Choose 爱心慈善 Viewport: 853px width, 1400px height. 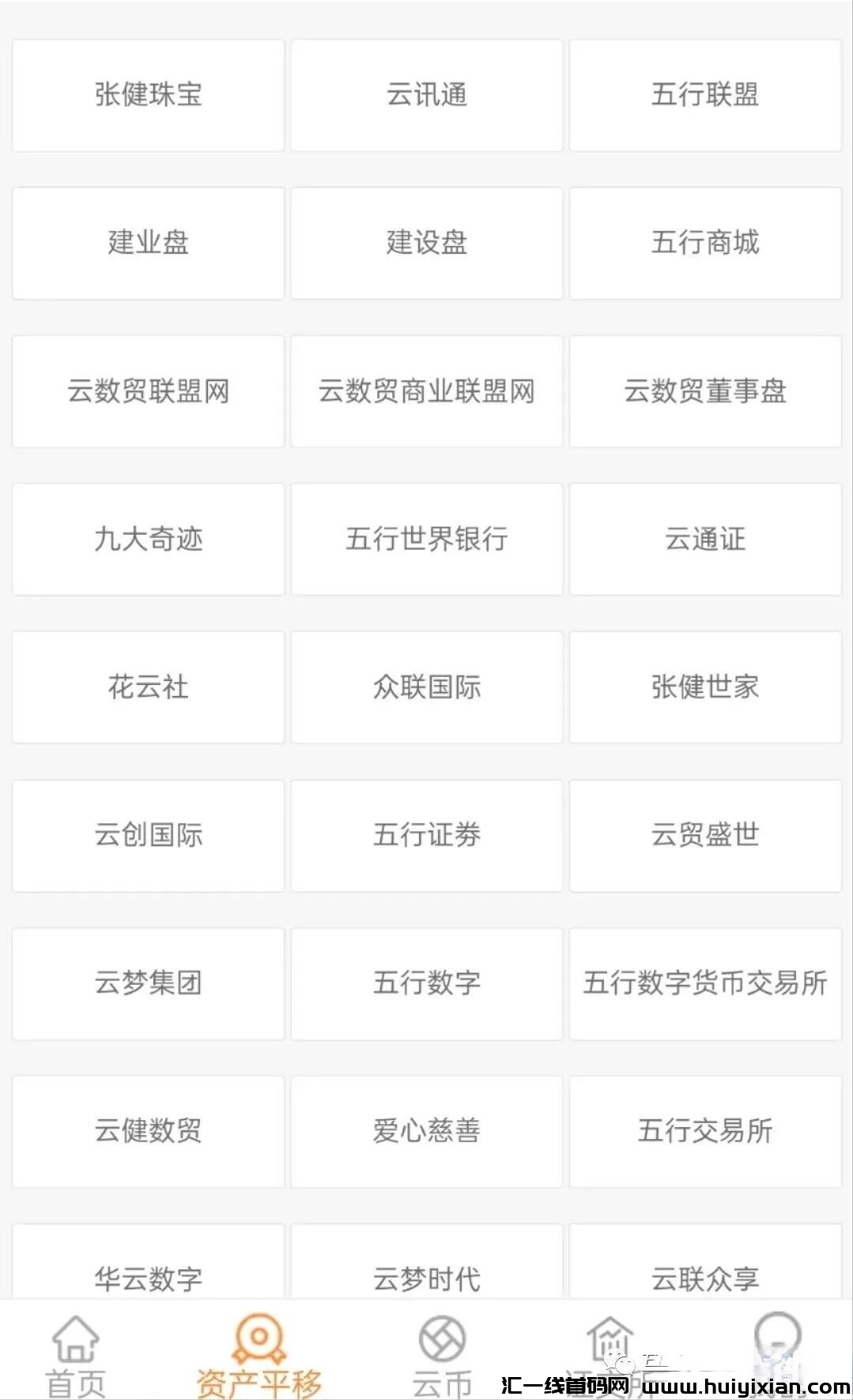(426, 1131)
